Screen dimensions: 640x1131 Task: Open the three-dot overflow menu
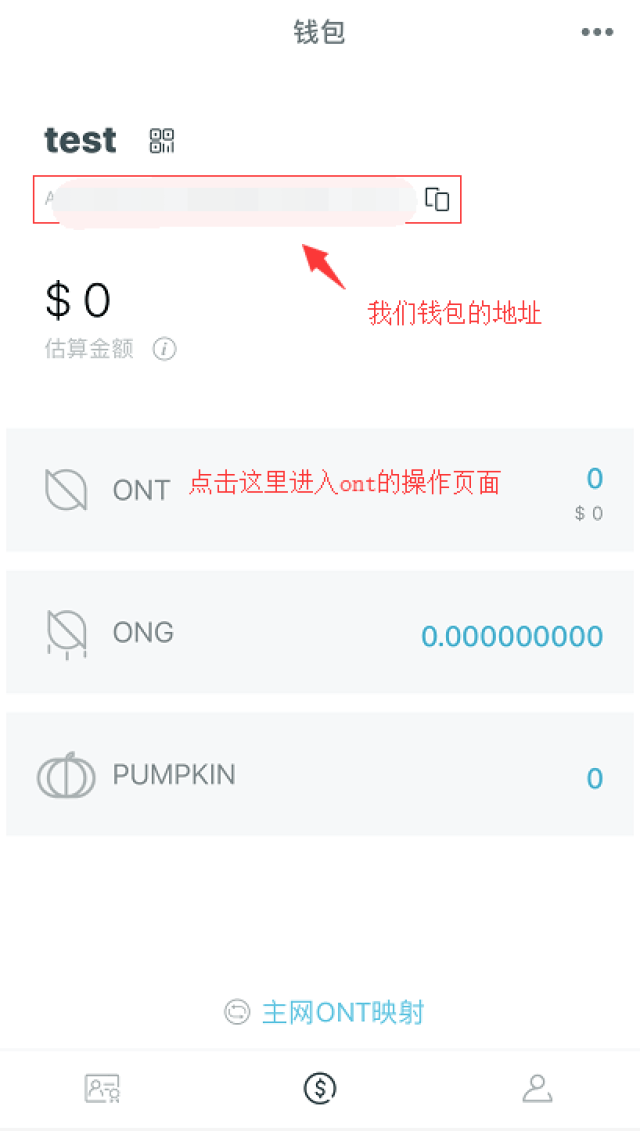(x=597, y=32)
